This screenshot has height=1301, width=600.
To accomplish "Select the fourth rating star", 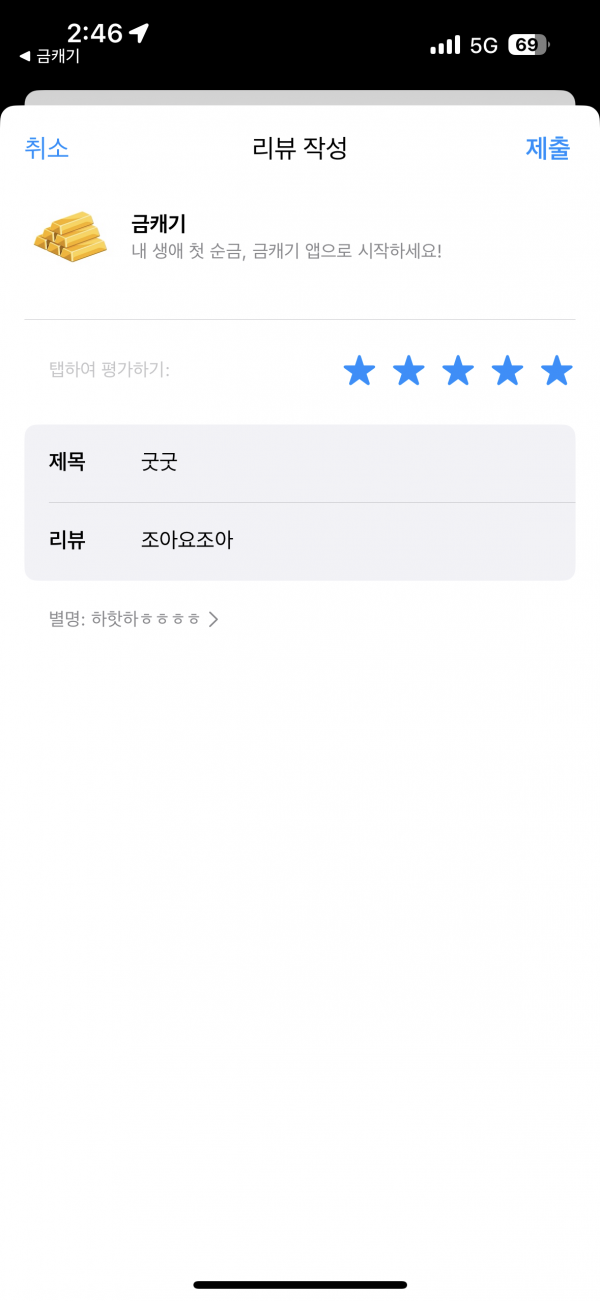I will pyautogui.click(x=507, y=371).
